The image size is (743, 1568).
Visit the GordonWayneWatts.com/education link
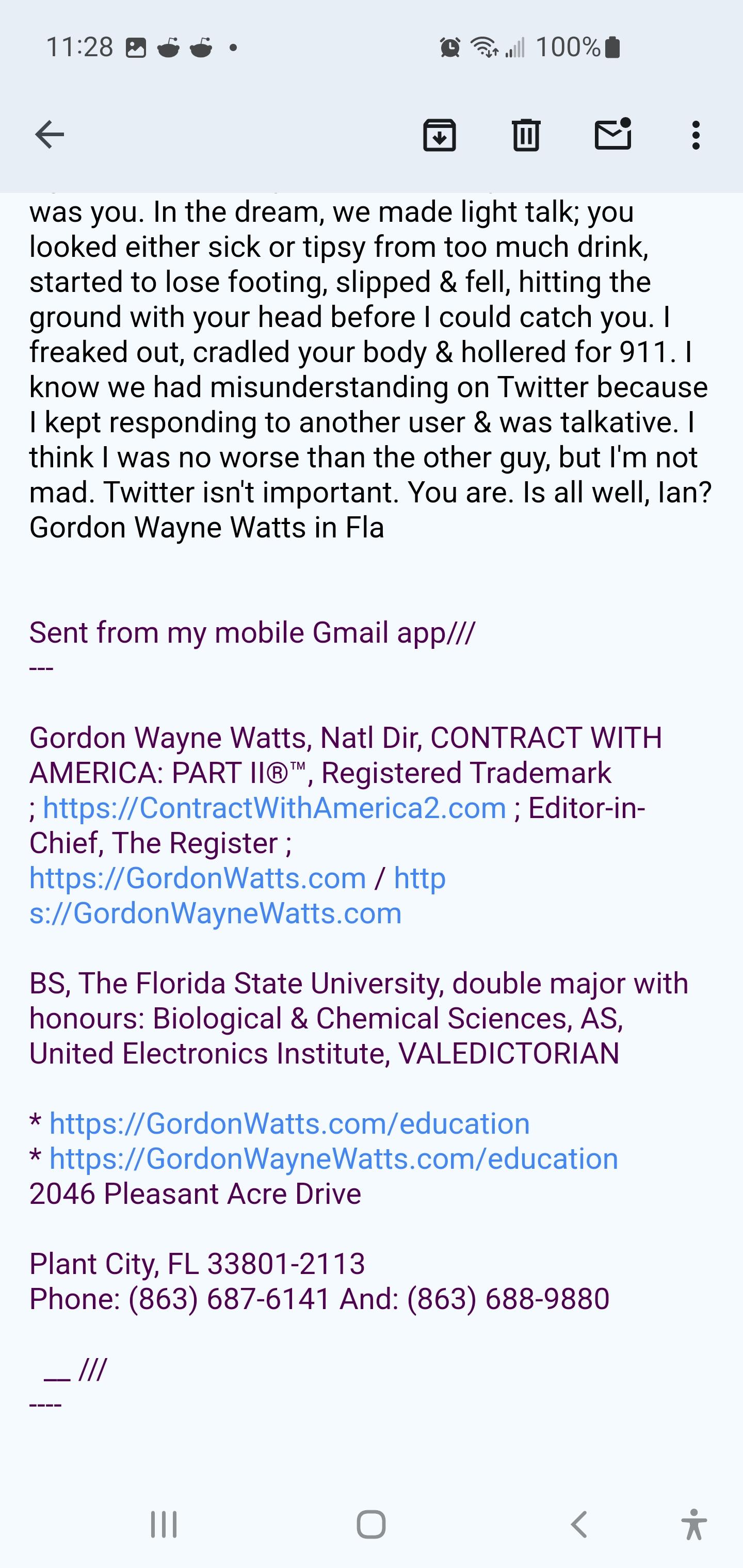tap(333, 1159)
